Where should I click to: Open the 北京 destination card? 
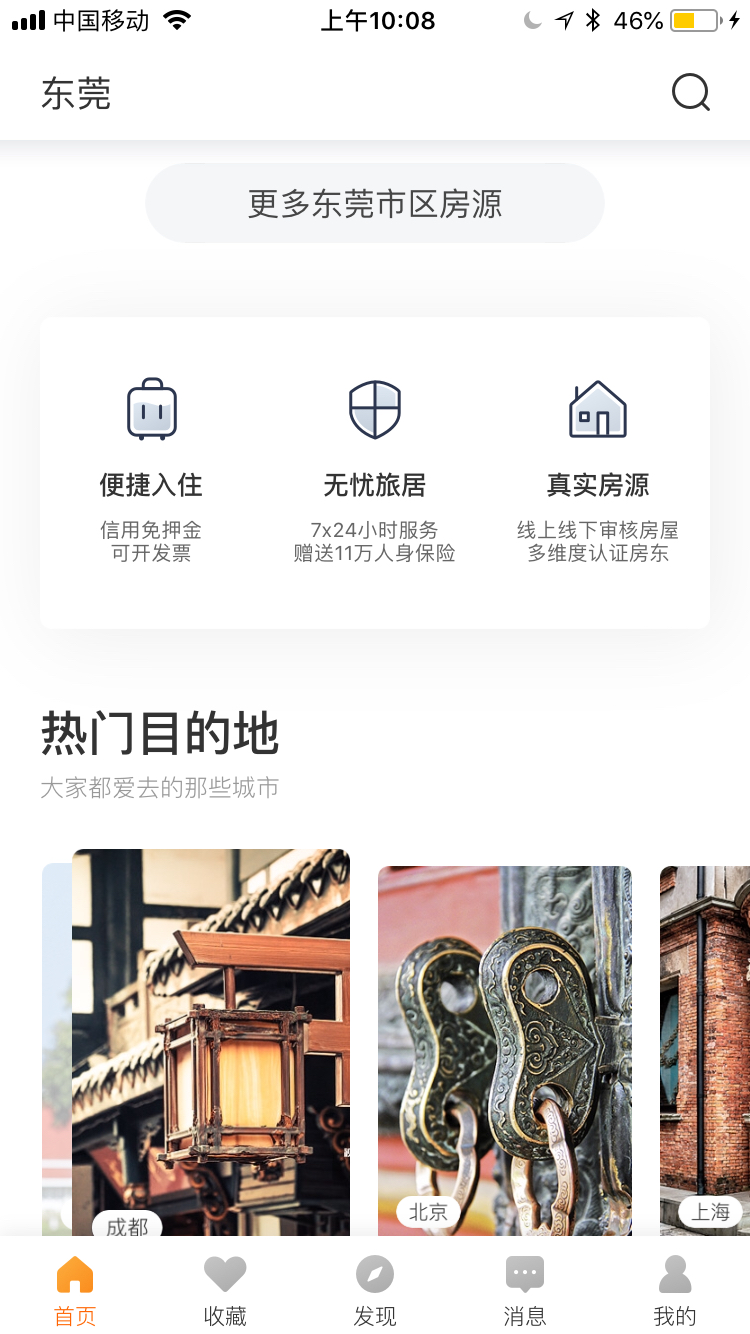pyautogui.click(x=505, y=1050)
